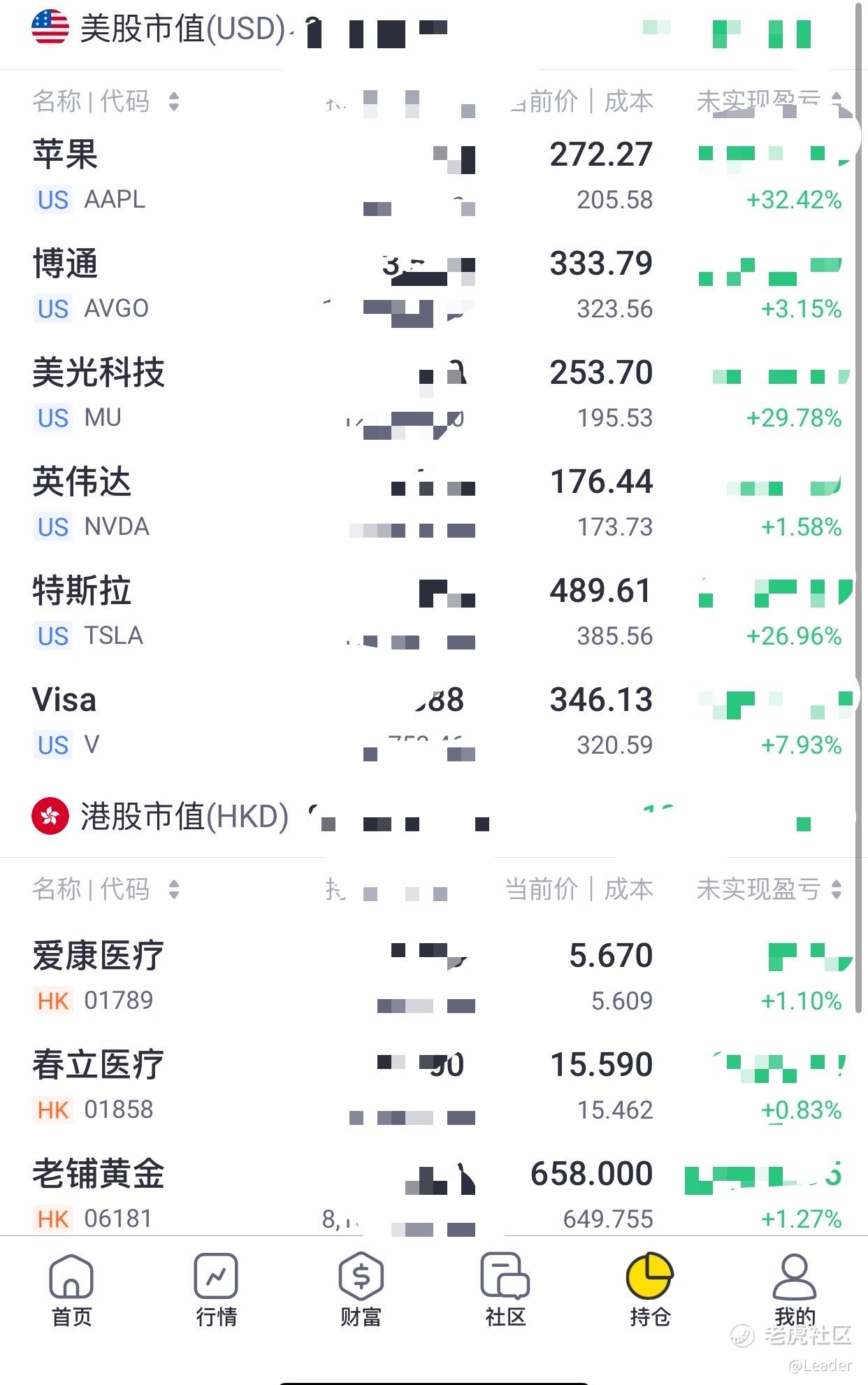Select the 持仓 positions tab
This screenshot has height=1385, width=868.
[x=650, y=1291]
